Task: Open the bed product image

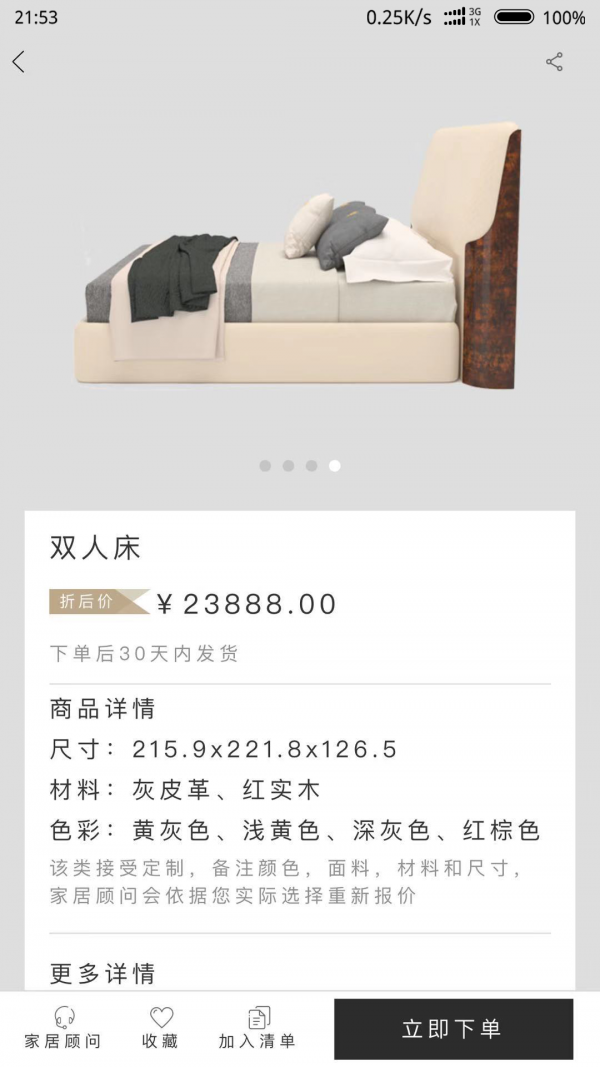Action: tap(300, 260)
